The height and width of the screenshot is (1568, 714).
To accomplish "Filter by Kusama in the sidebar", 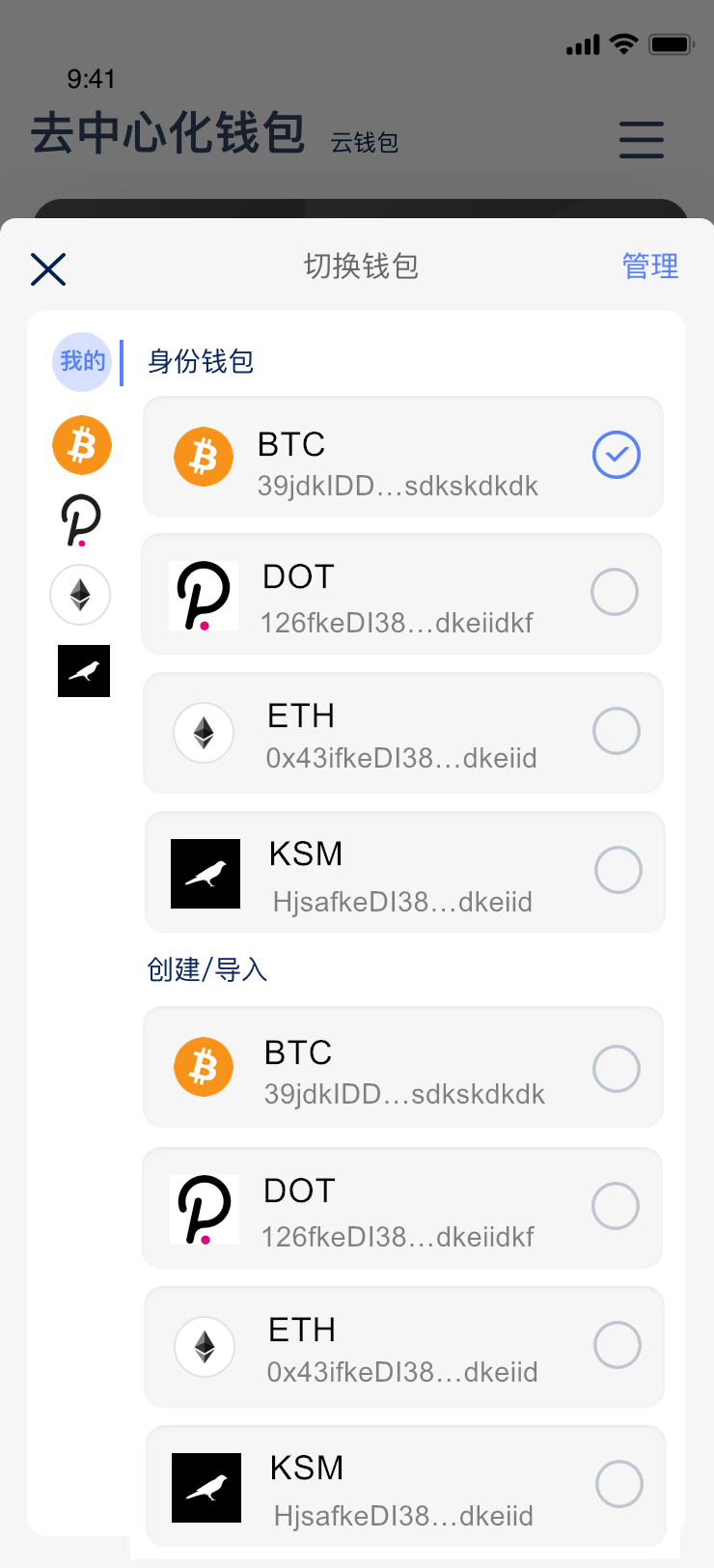I will [84, 671].
